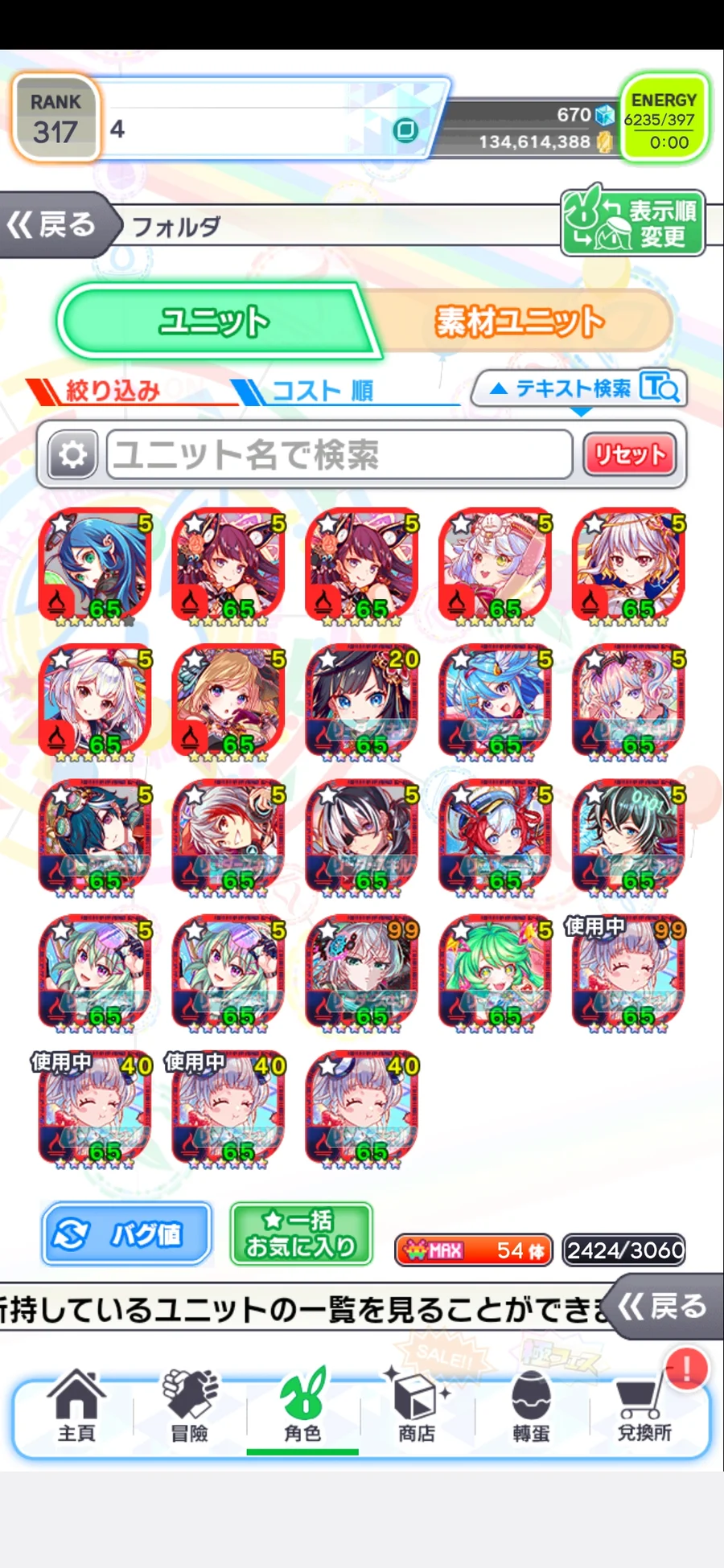Screen dimensions: 724x1568
Task: Open the 商店 shop tab
Action: coord(417,1407)
